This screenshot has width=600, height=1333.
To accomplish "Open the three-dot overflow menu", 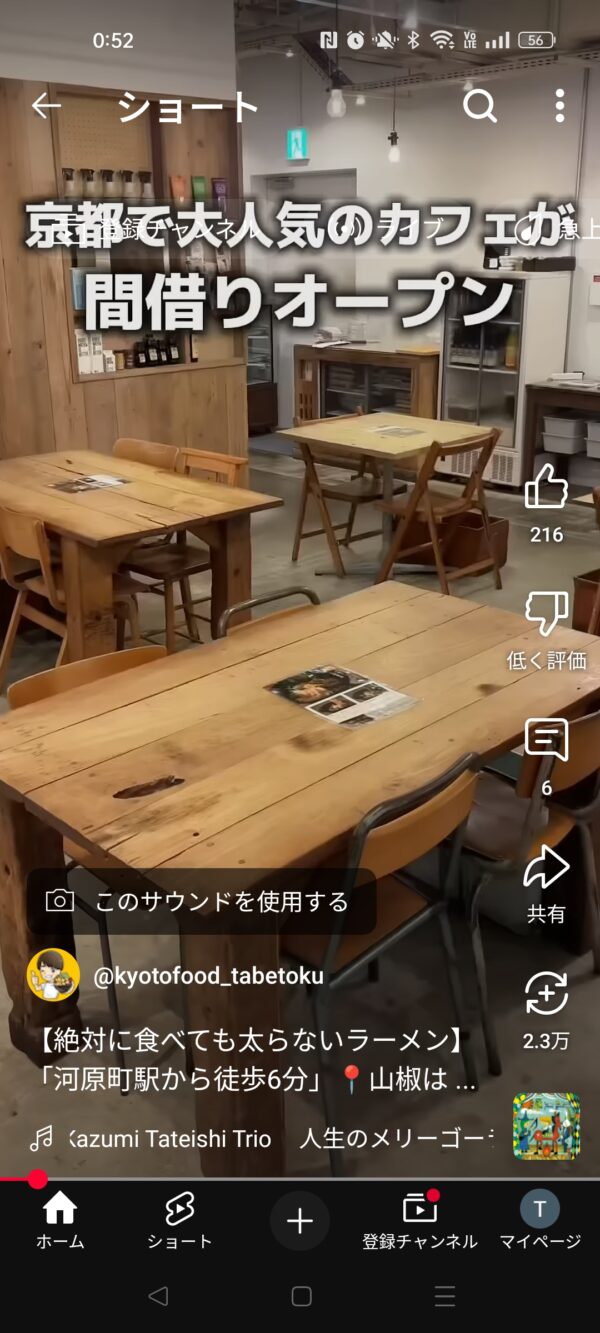I will [x=559, y=106].
